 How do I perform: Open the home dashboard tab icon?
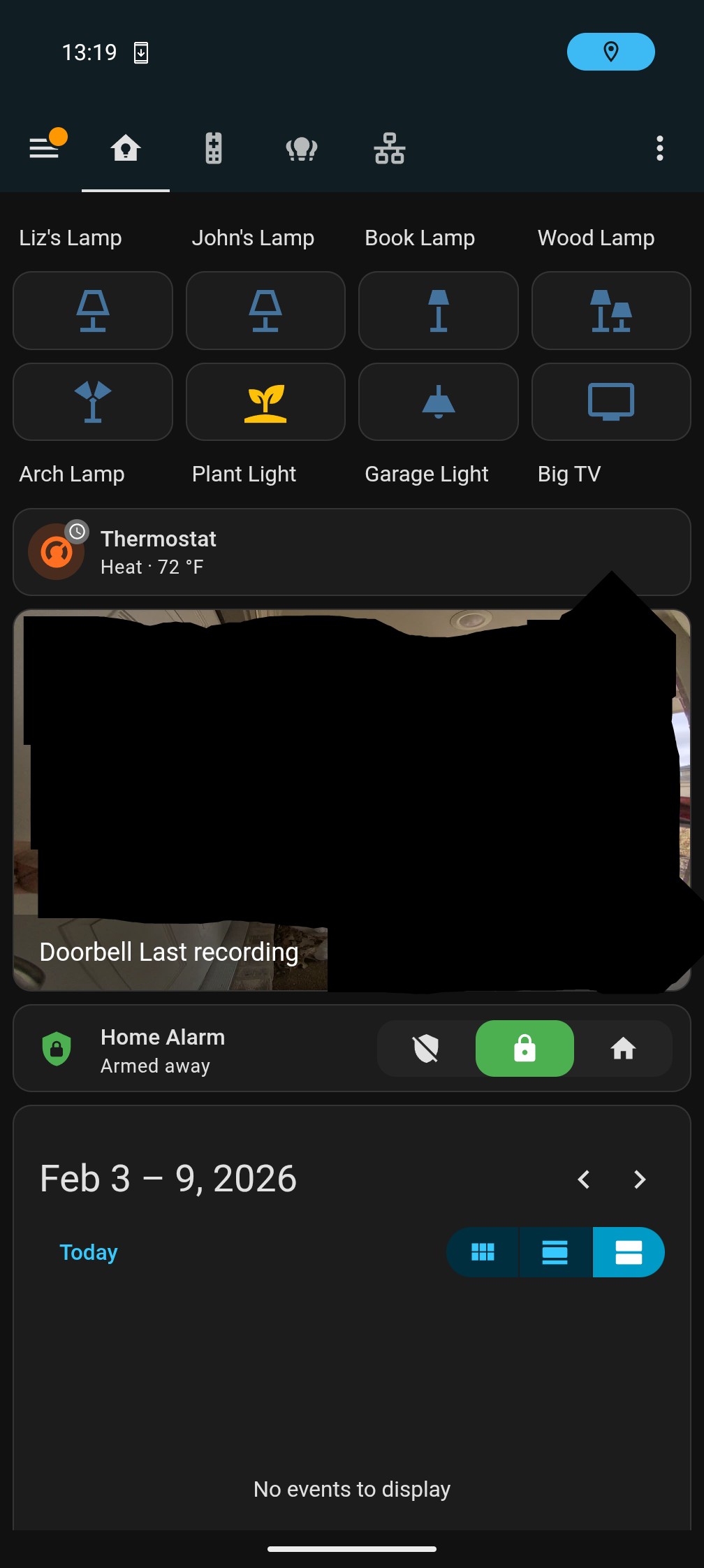[x=126, y=148]
